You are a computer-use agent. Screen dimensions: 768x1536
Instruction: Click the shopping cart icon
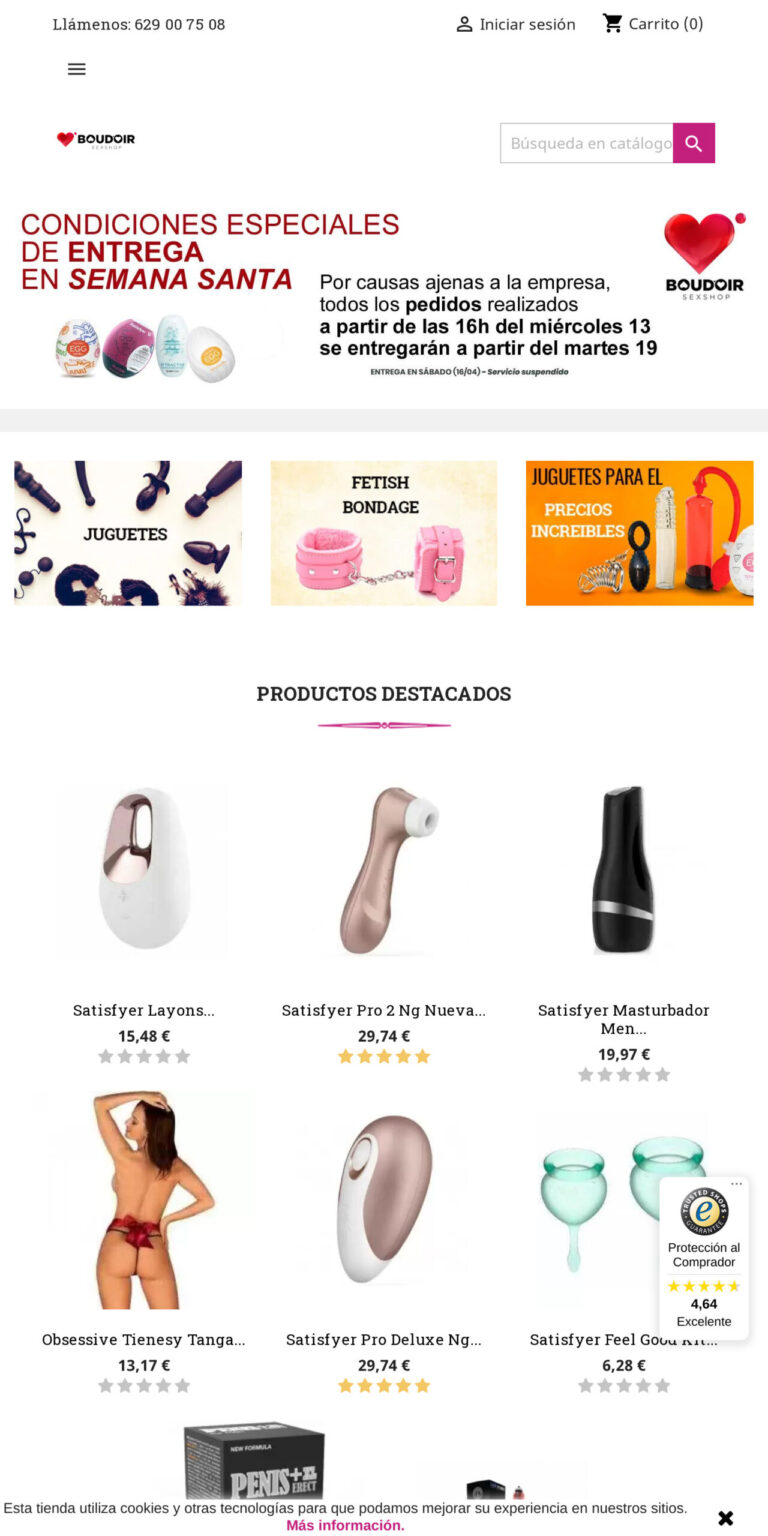tap(612, 22)
